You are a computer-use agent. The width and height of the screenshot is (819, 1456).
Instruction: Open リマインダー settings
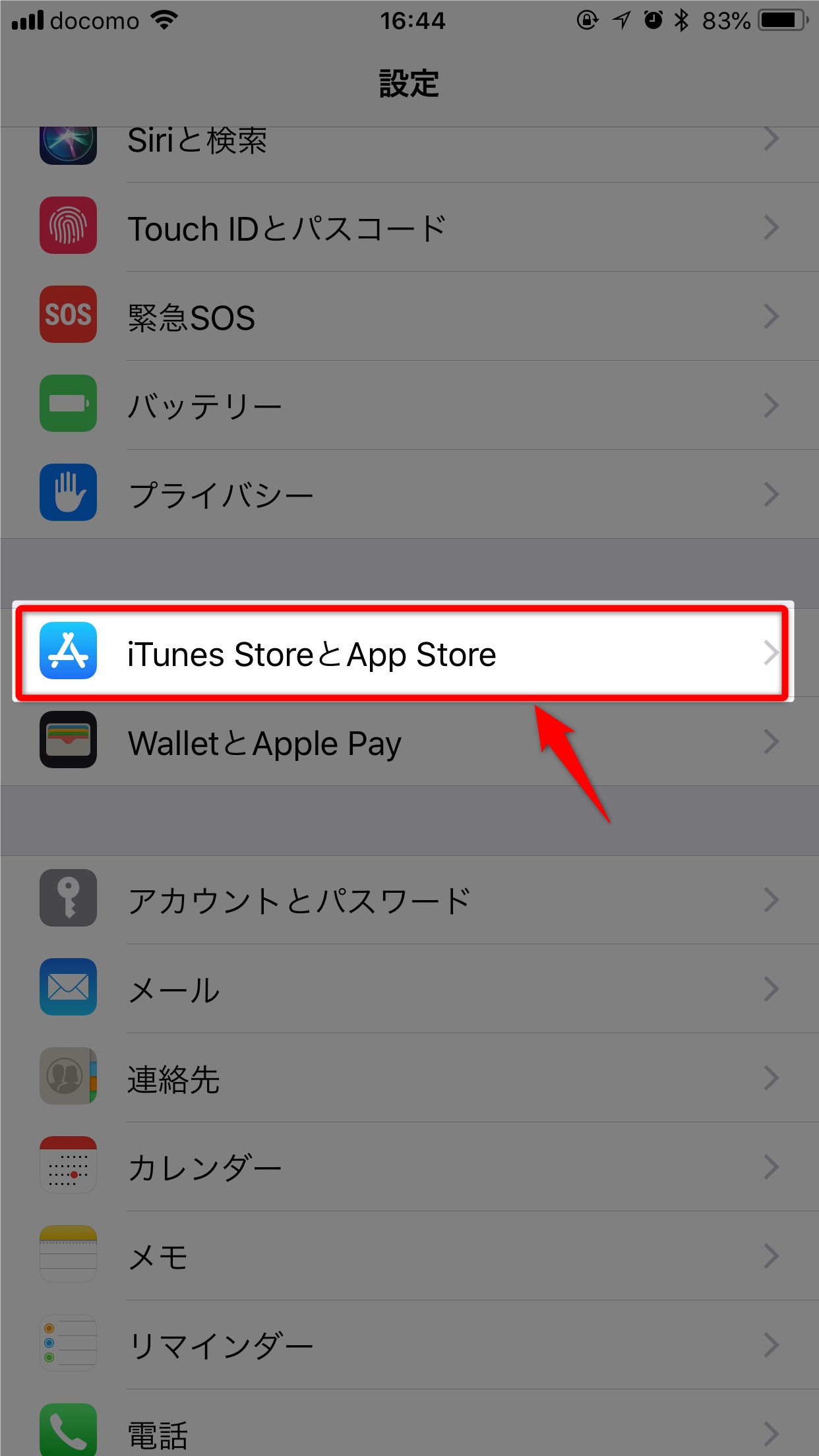409,1345
